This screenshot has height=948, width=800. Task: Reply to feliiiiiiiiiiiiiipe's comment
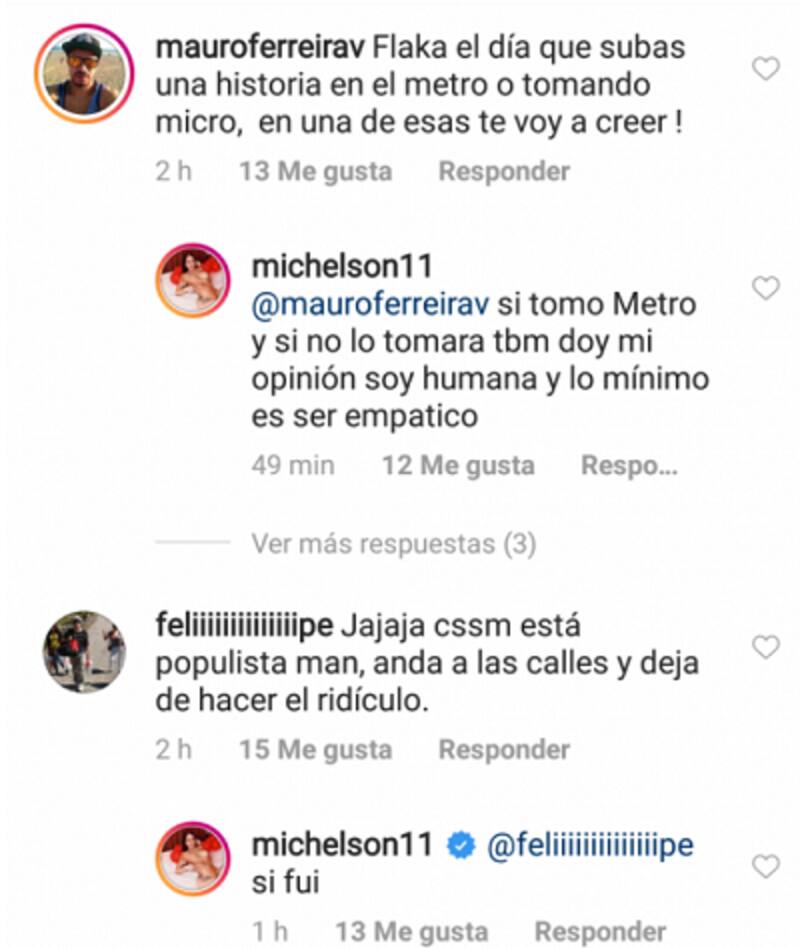[504, 749]
